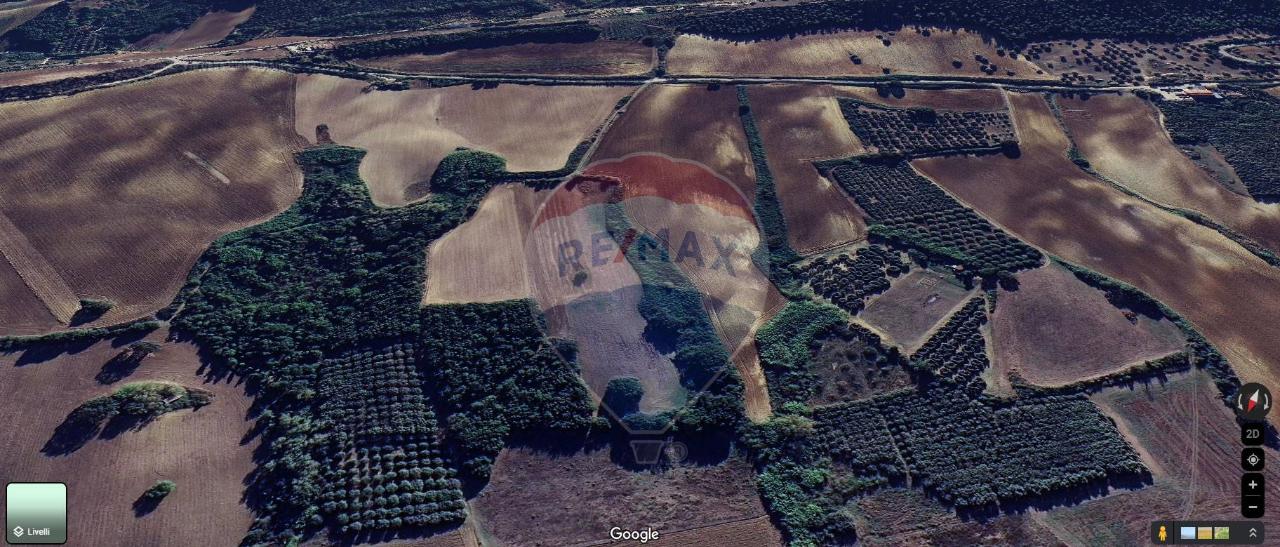Zoom in with the plus button
This screenshot has width=1280, height=547.
1252,485
